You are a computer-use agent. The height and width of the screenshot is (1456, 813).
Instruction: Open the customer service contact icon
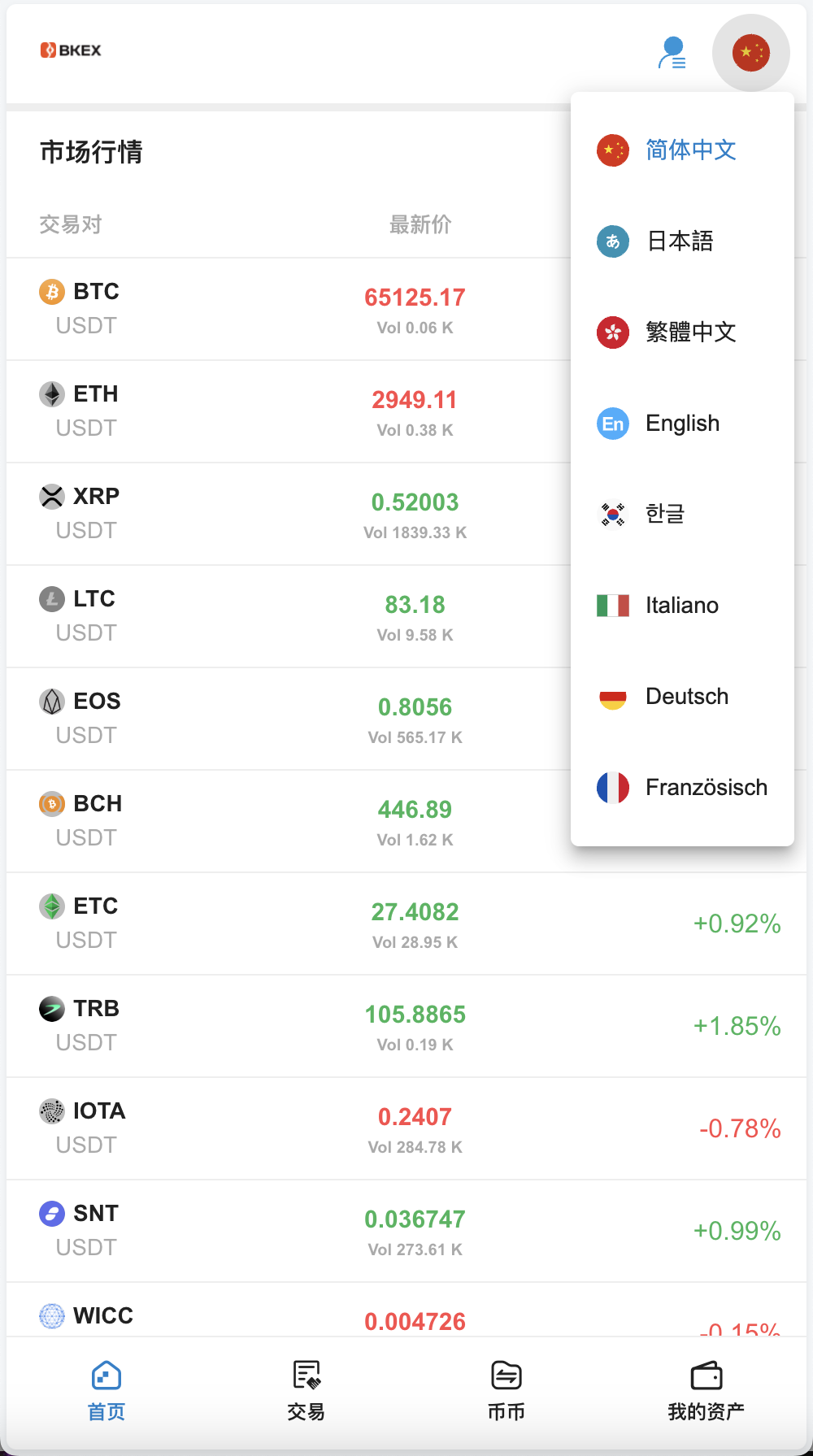coord(672,53)
